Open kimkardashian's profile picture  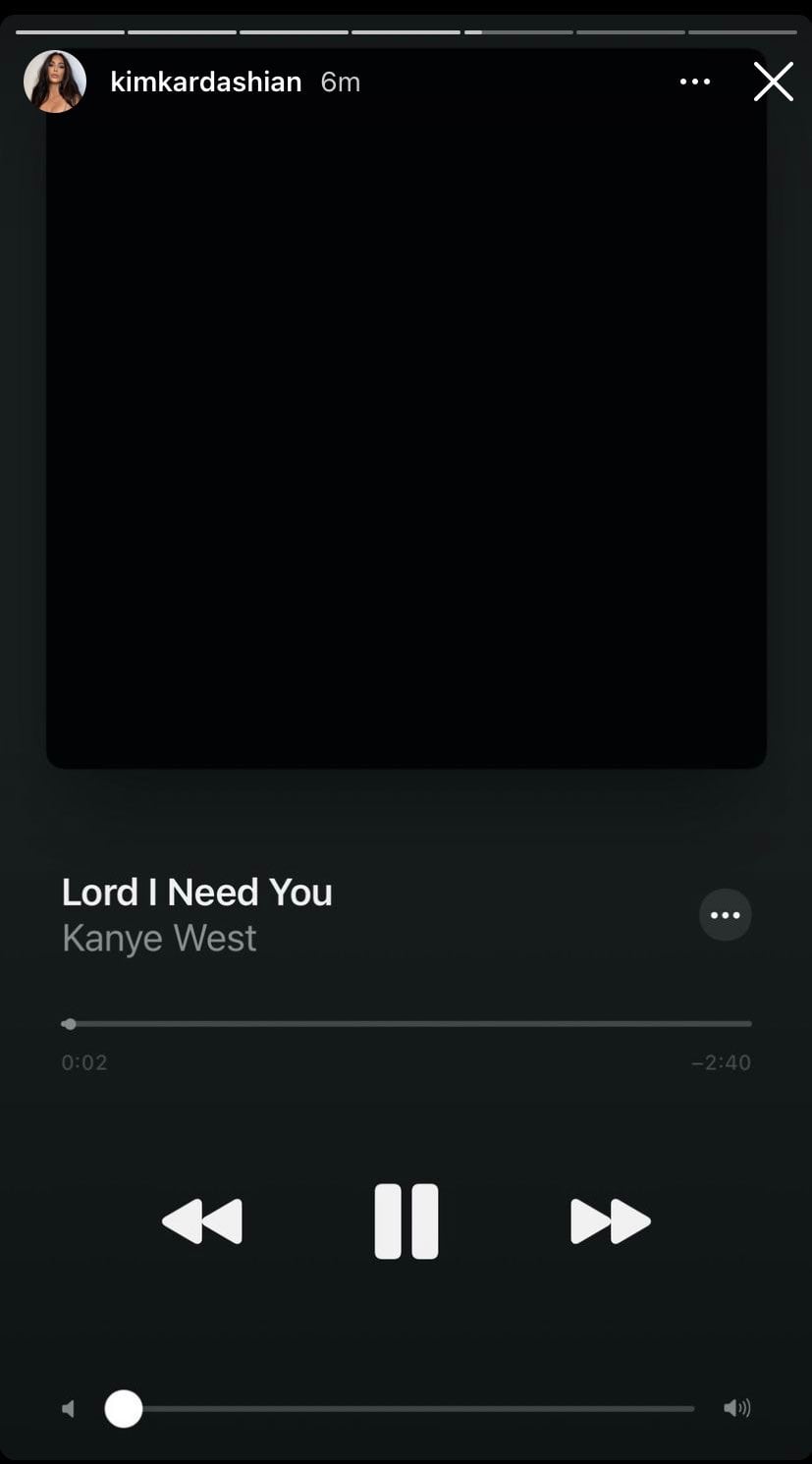(x=55, y=81)
